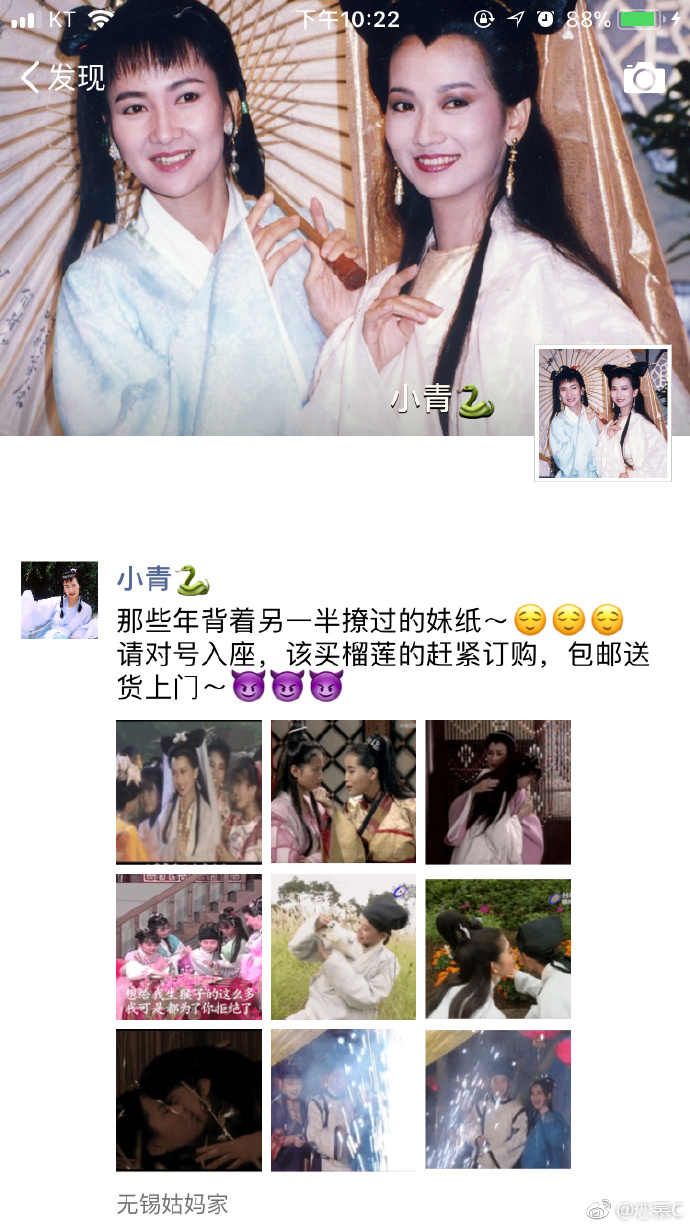The width and height of the screenshot is (690, 1227).
Task: Open the profile avatar beside the cover photo
Action: (x=603, y=413)
